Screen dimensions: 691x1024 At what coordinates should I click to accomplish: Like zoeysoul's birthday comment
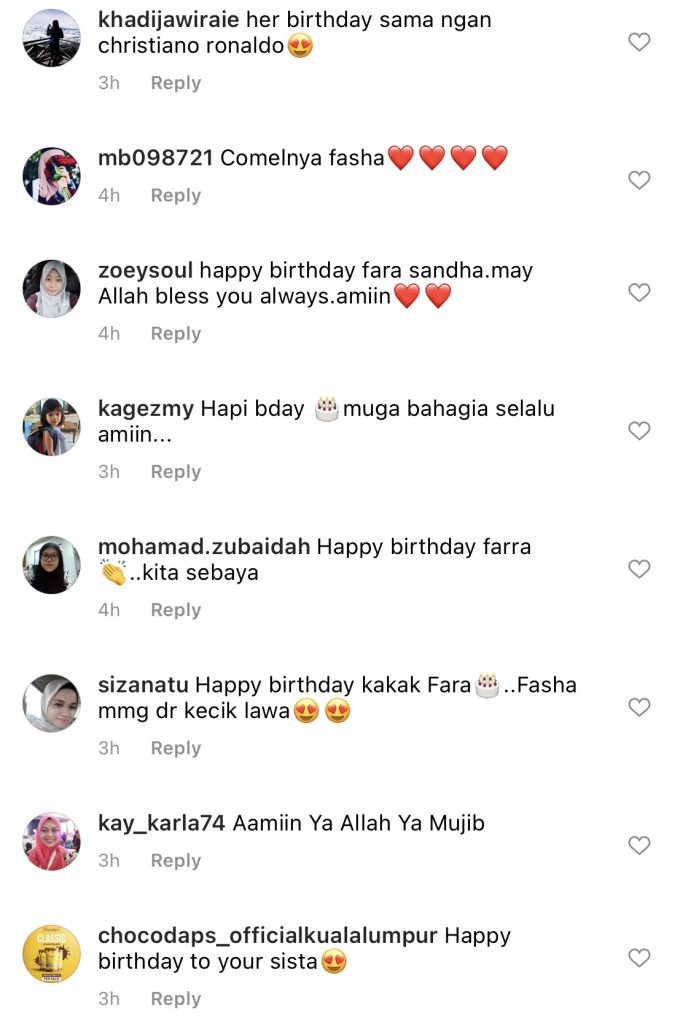[x=638, y=293]
